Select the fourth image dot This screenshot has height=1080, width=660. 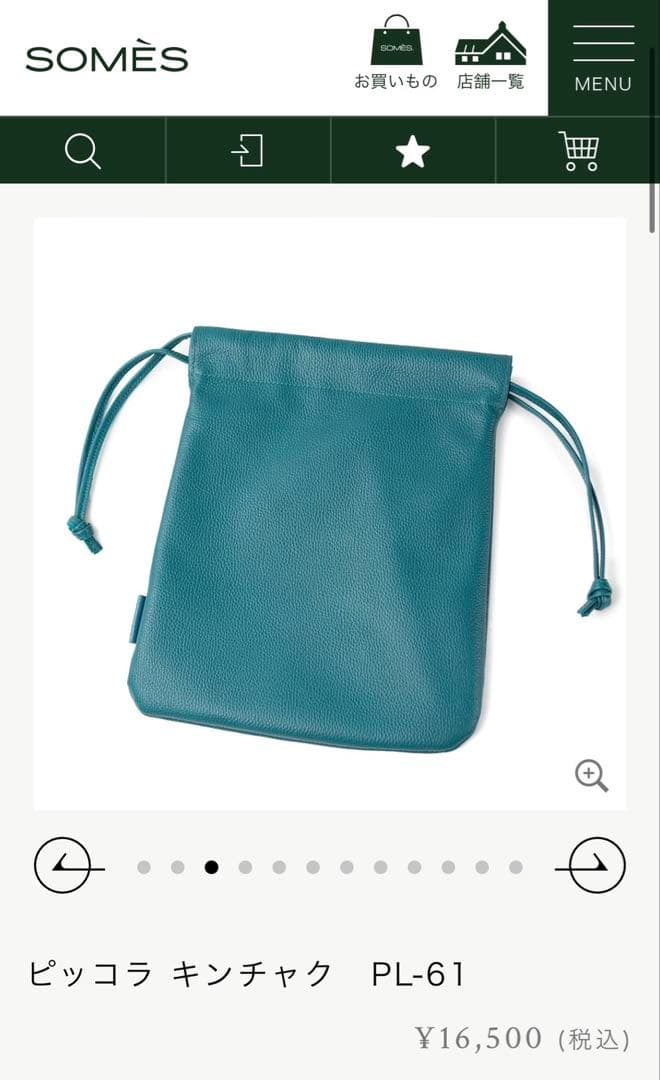tap(245, 867)
